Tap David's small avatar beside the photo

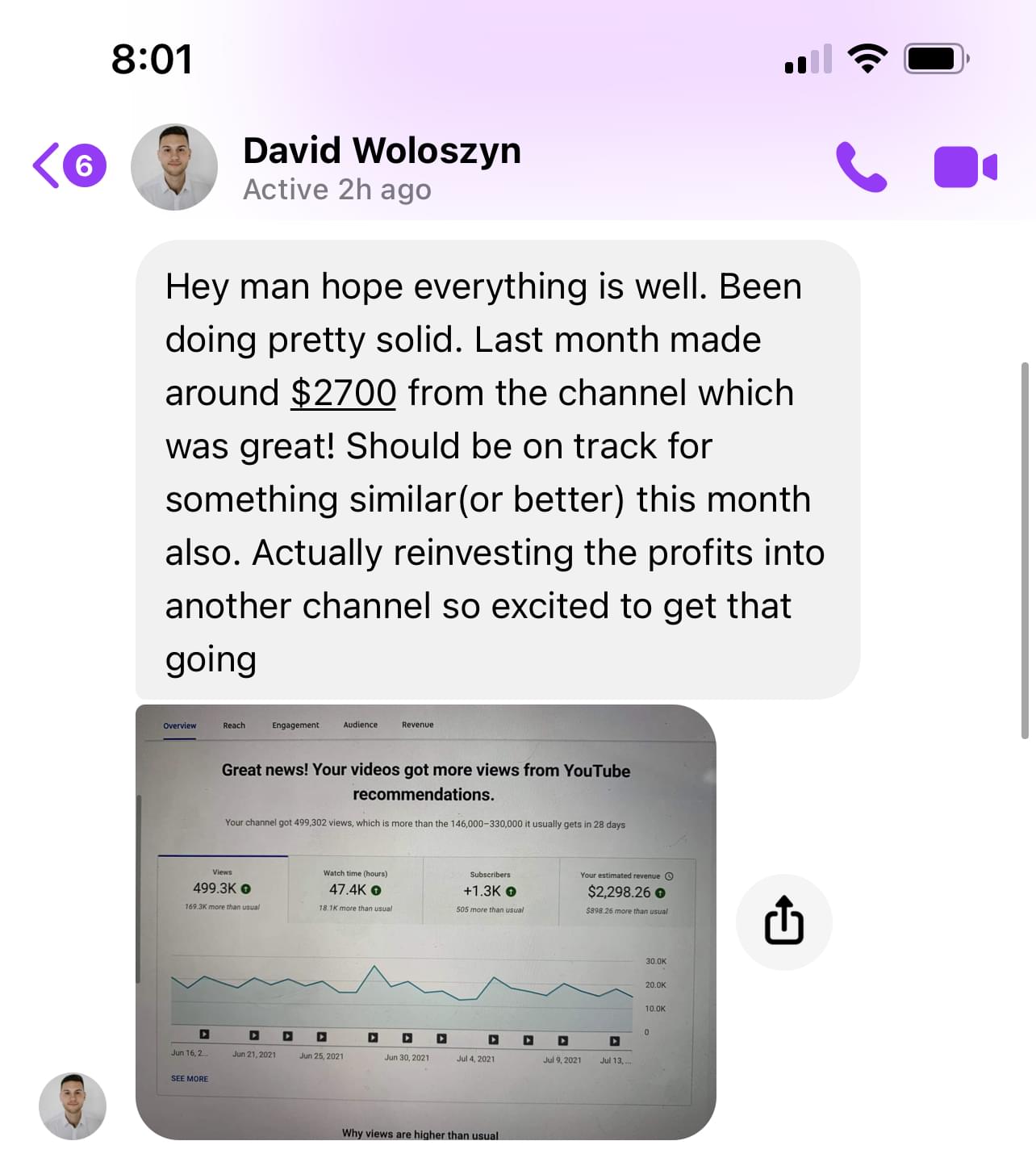(73, 1106)
